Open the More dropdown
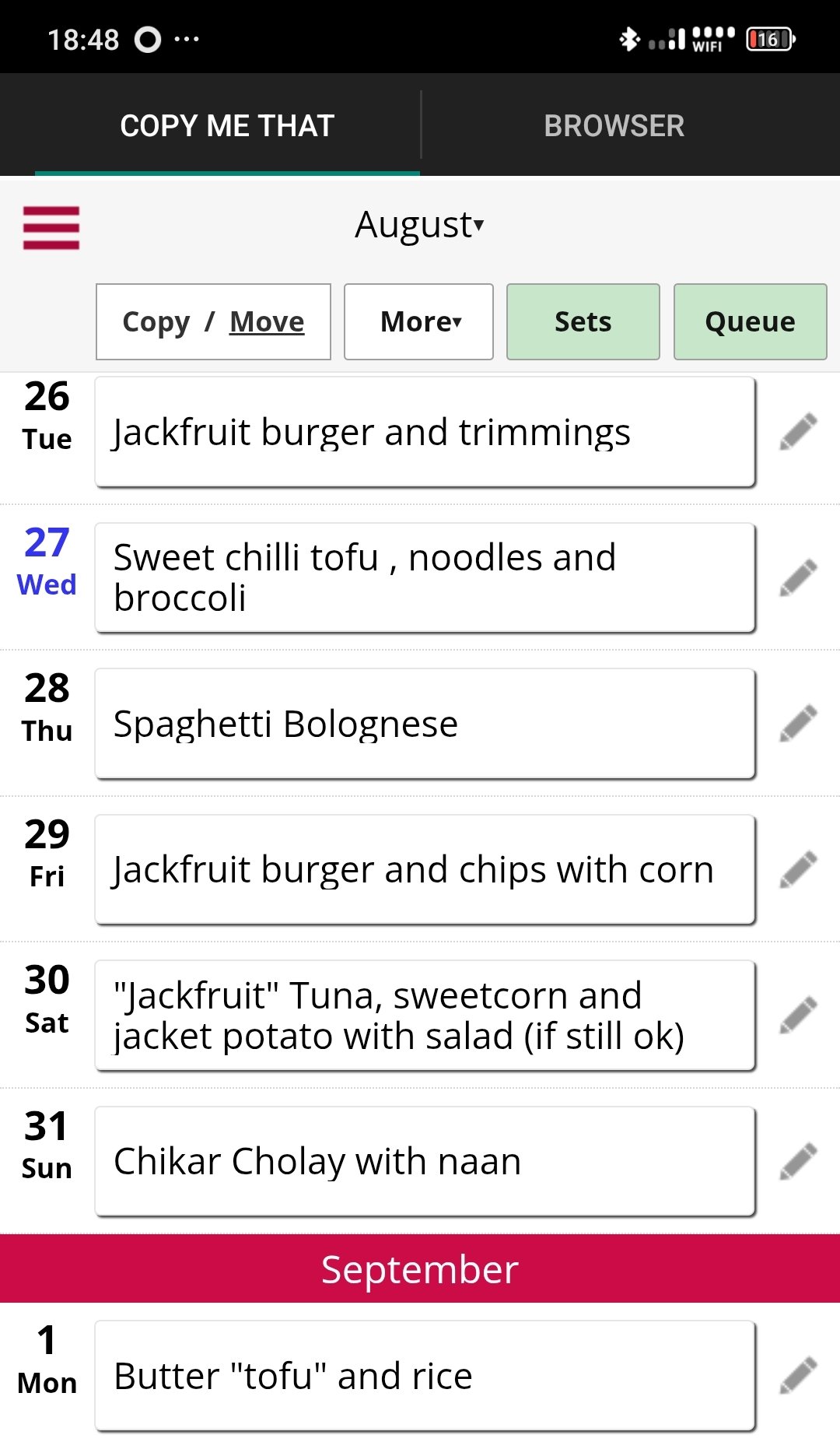Screen dimensions: 840x1442 tap(419, 321)
